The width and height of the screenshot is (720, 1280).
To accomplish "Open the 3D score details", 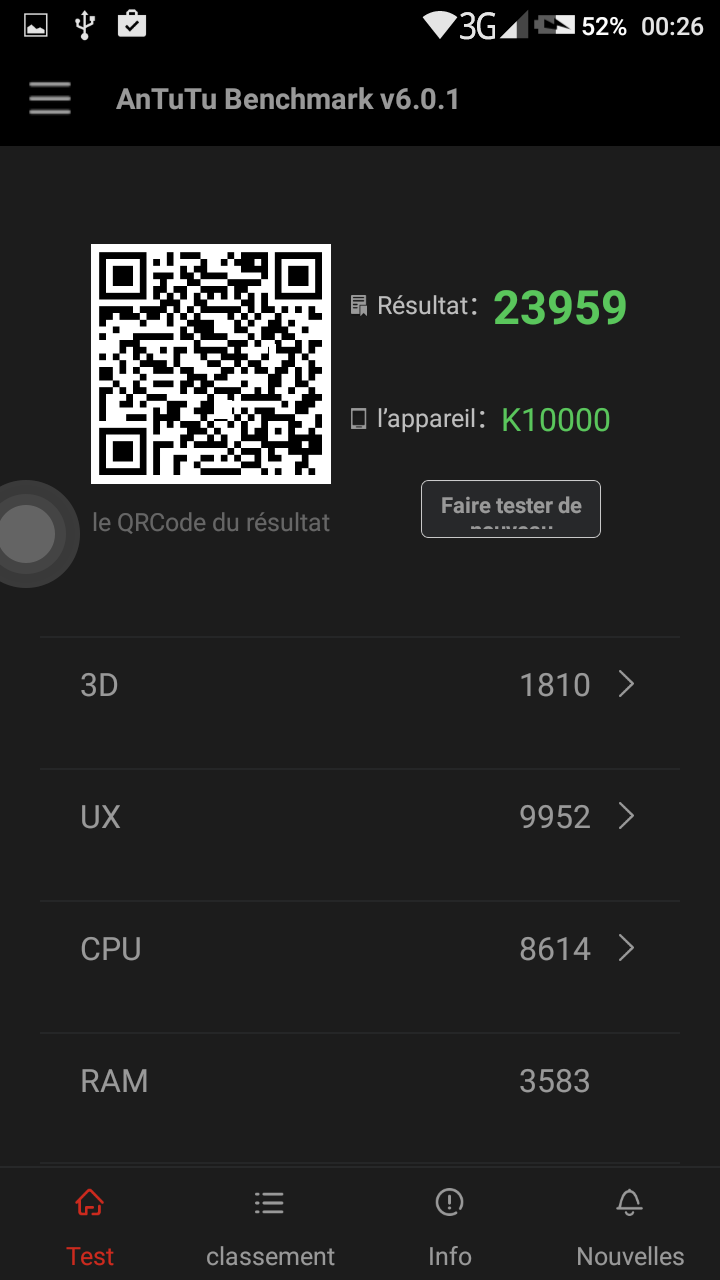I will pos(360,685).
